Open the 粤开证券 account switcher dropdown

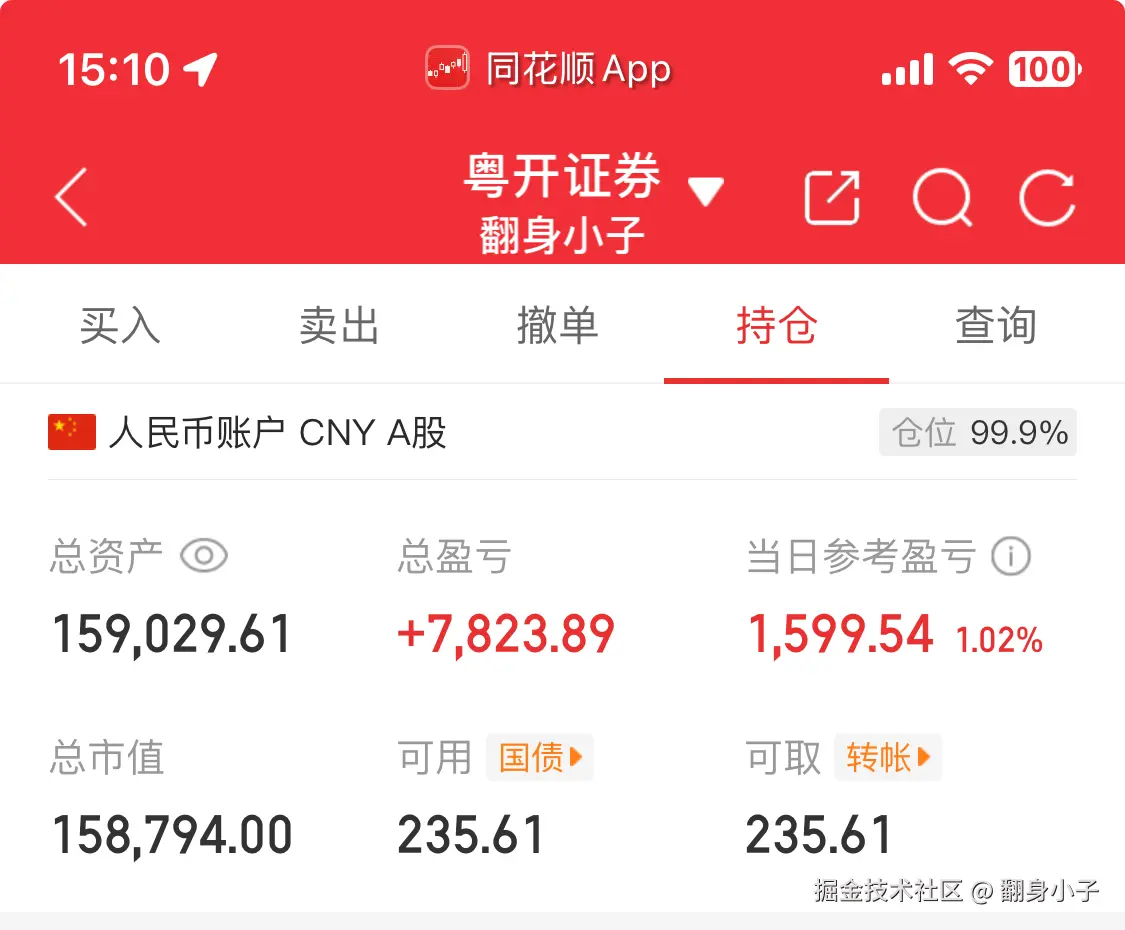(x=705, y=191)
